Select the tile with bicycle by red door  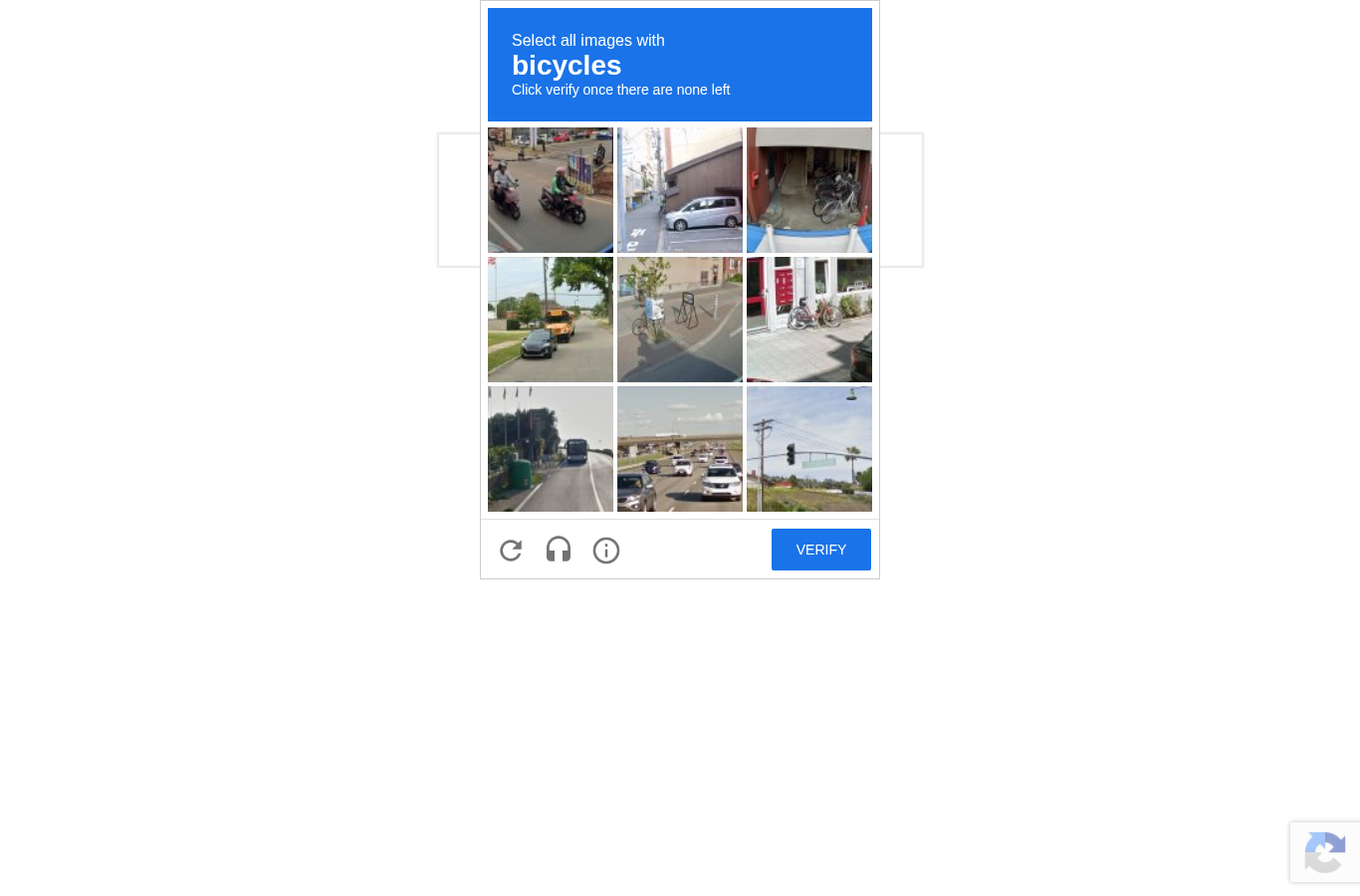(809, 320)
